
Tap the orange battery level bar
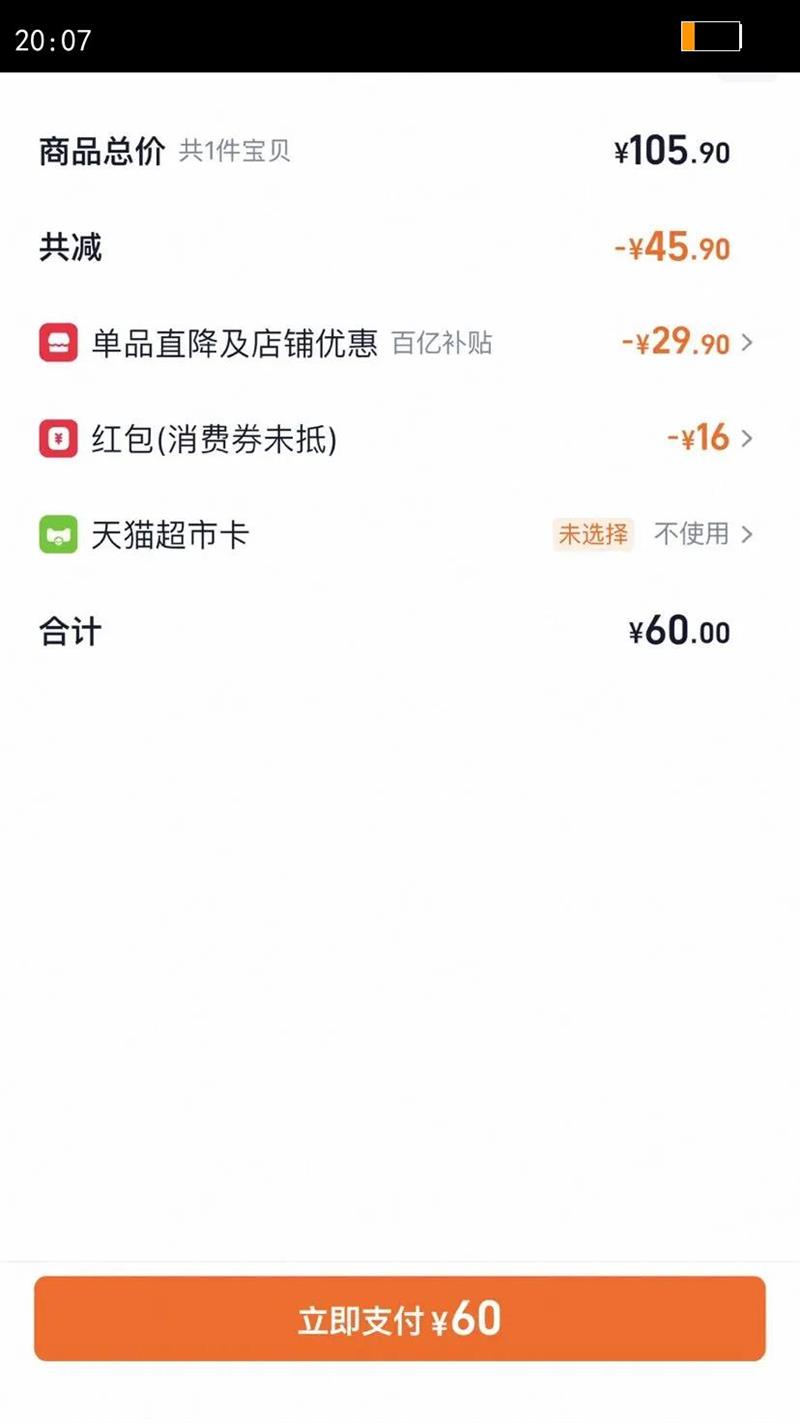pos(692,36)
